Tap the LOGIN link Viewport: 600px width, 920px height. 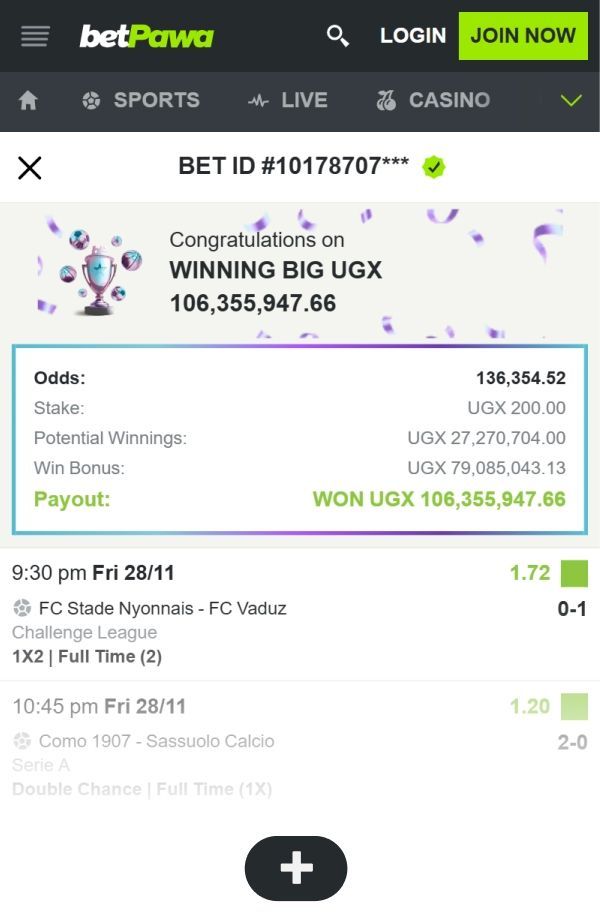412,36
